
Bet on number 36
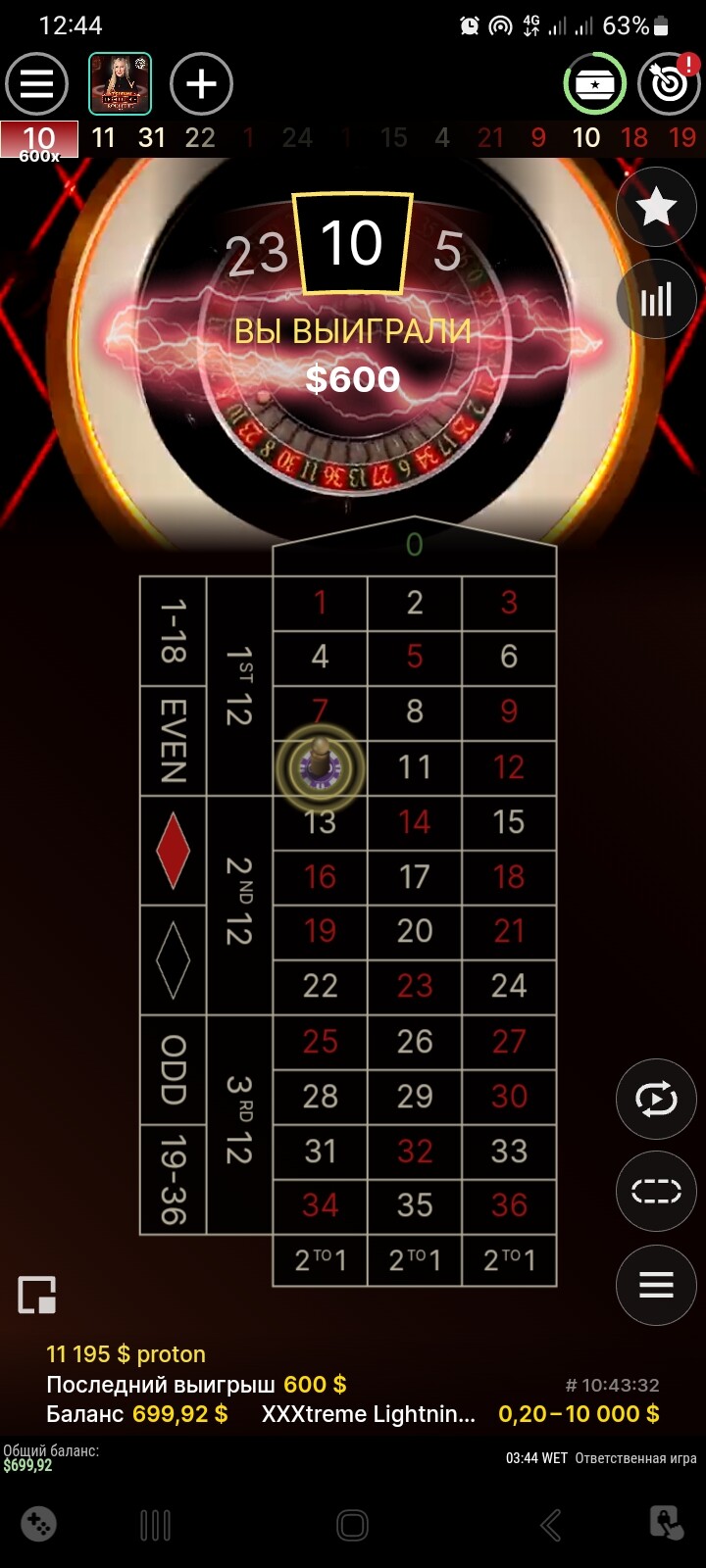click(509, 1204)
